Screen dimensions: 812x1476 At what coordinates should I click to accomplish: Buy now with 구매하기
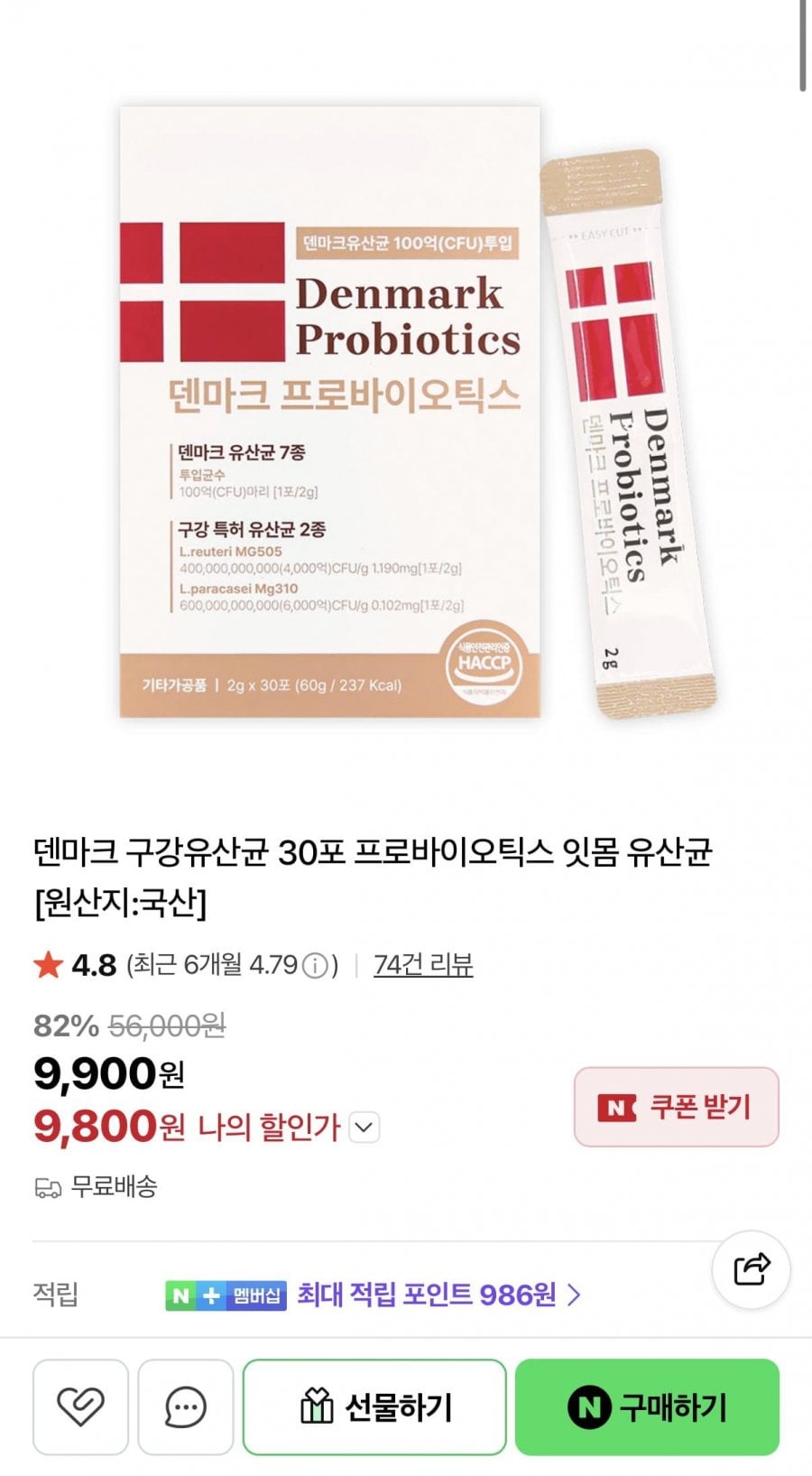(x=647, y=1406)
